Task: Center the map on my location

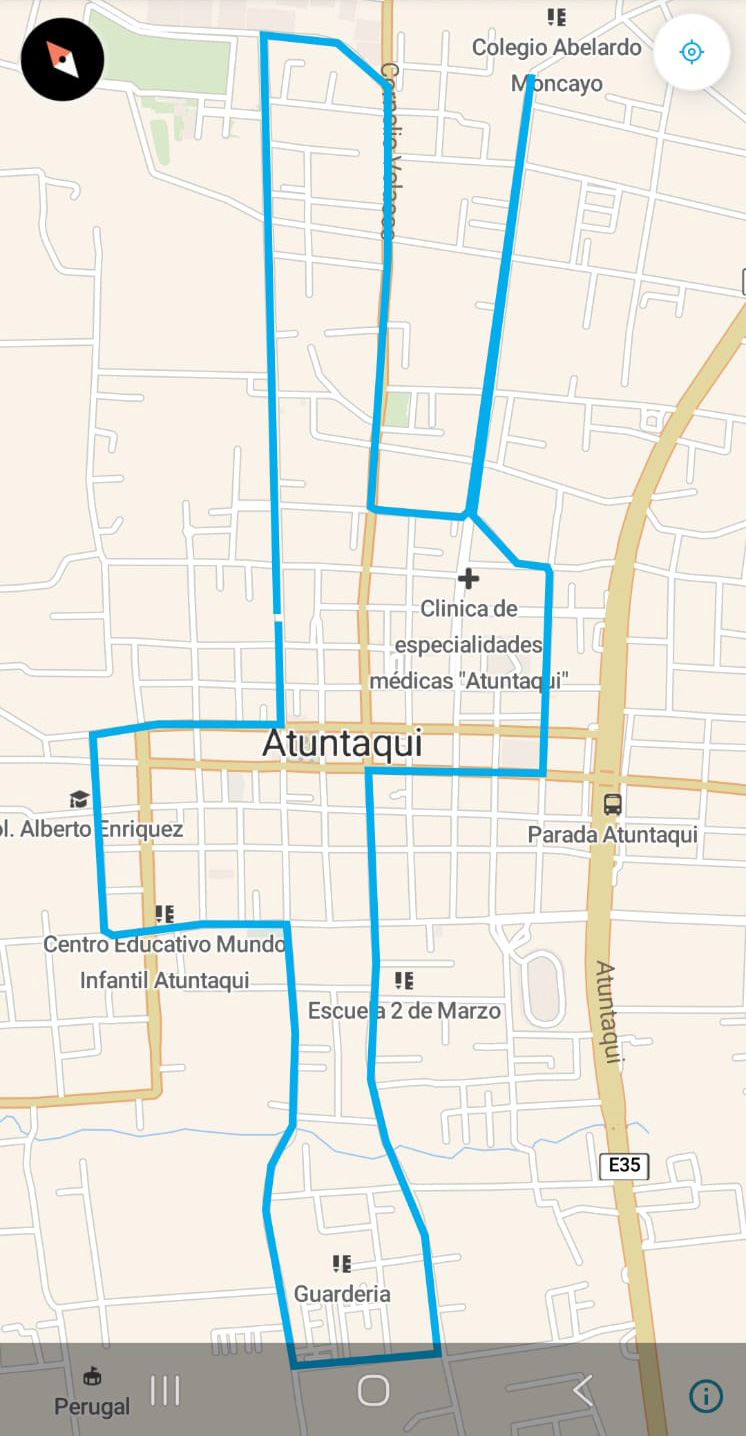Action: click(x=691, y=52)
